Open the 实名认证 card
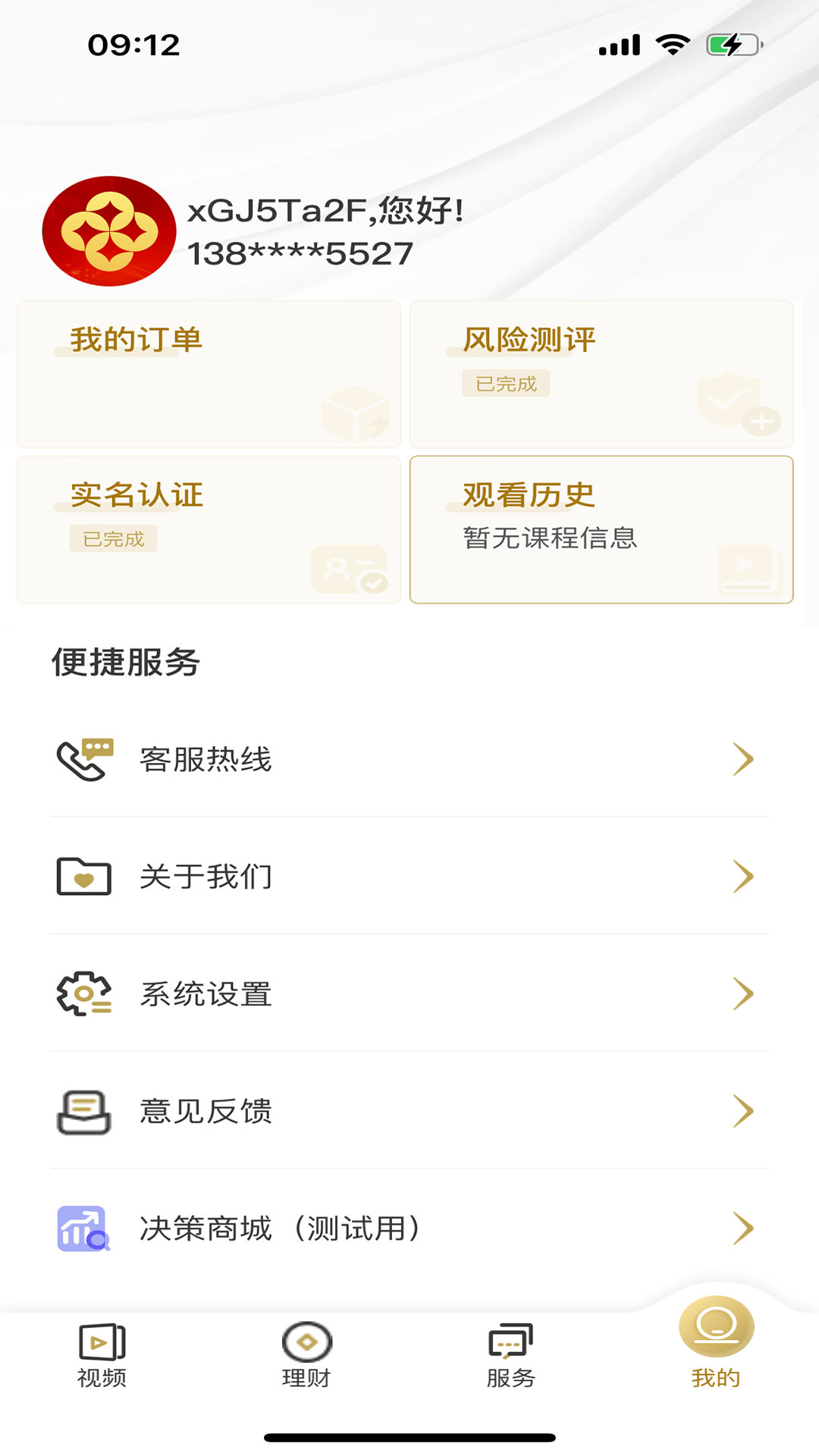 pyautogui.click(x=209, y=529)
